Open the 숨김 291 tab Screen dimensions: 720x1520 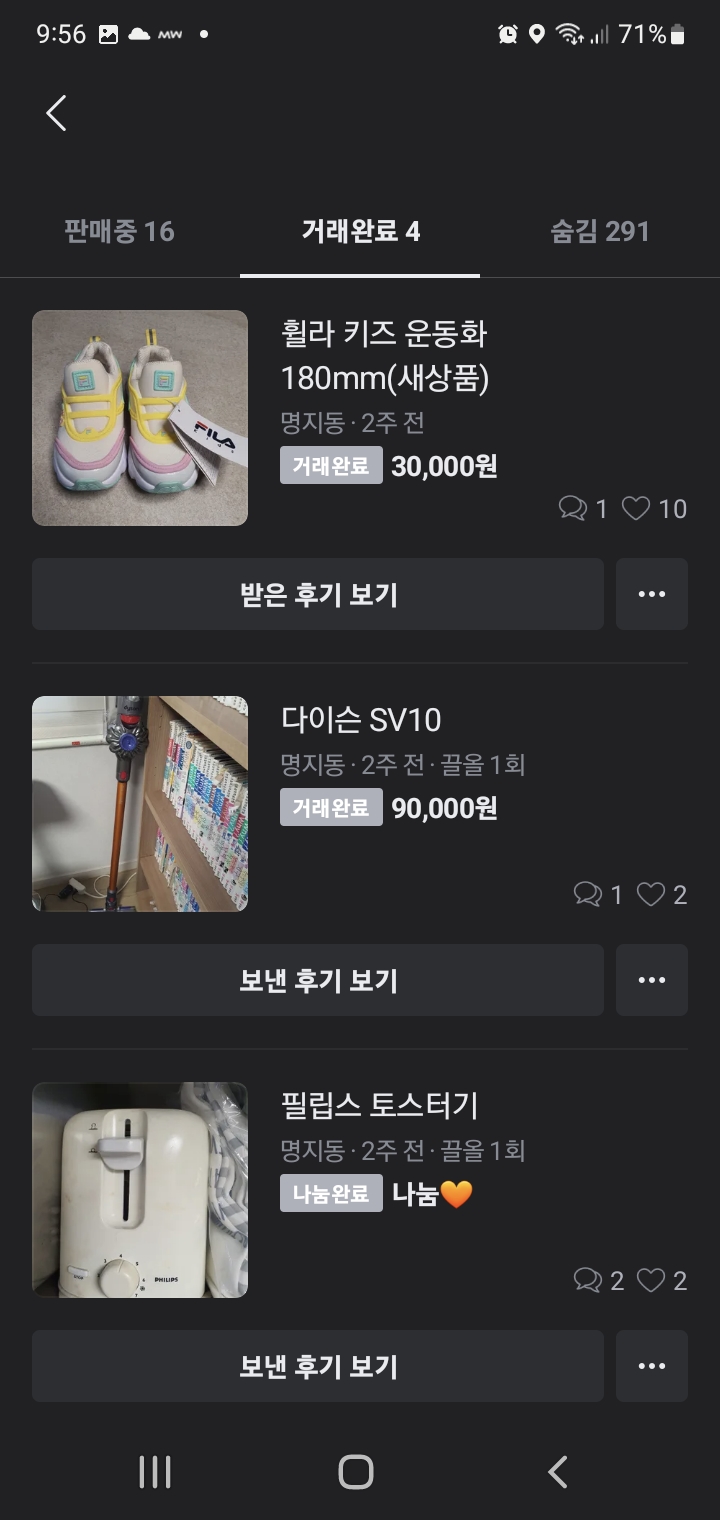(600, 232)
